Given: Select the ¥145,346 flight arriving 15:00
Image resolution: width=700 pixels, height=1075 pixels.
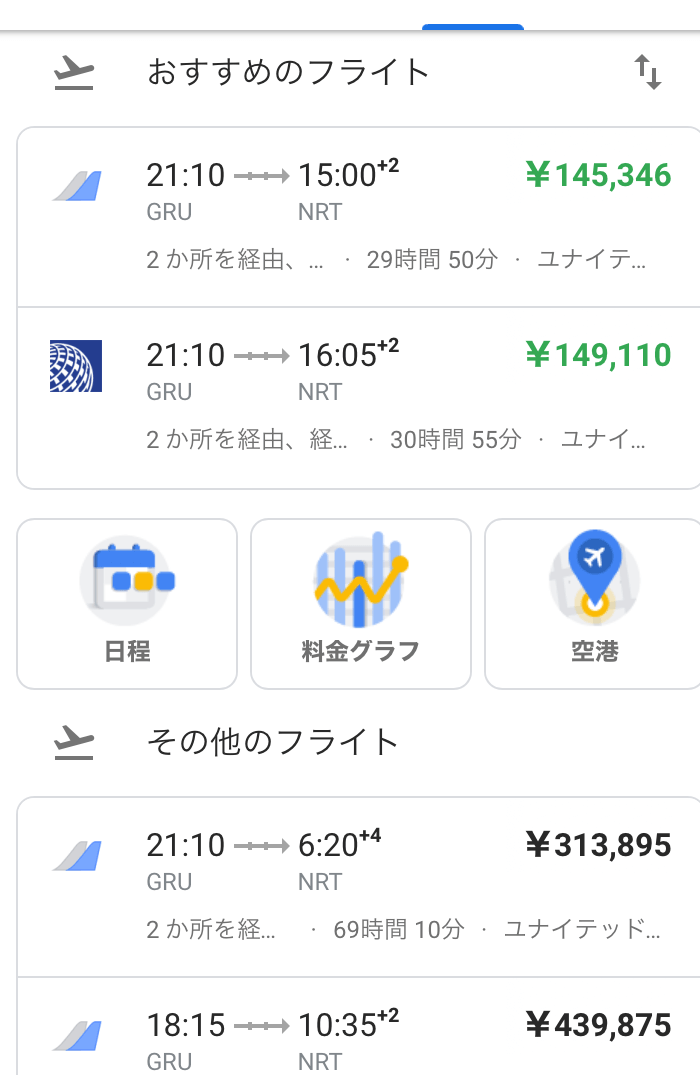Looking at the screenshot, I should [x=360, y=217].
